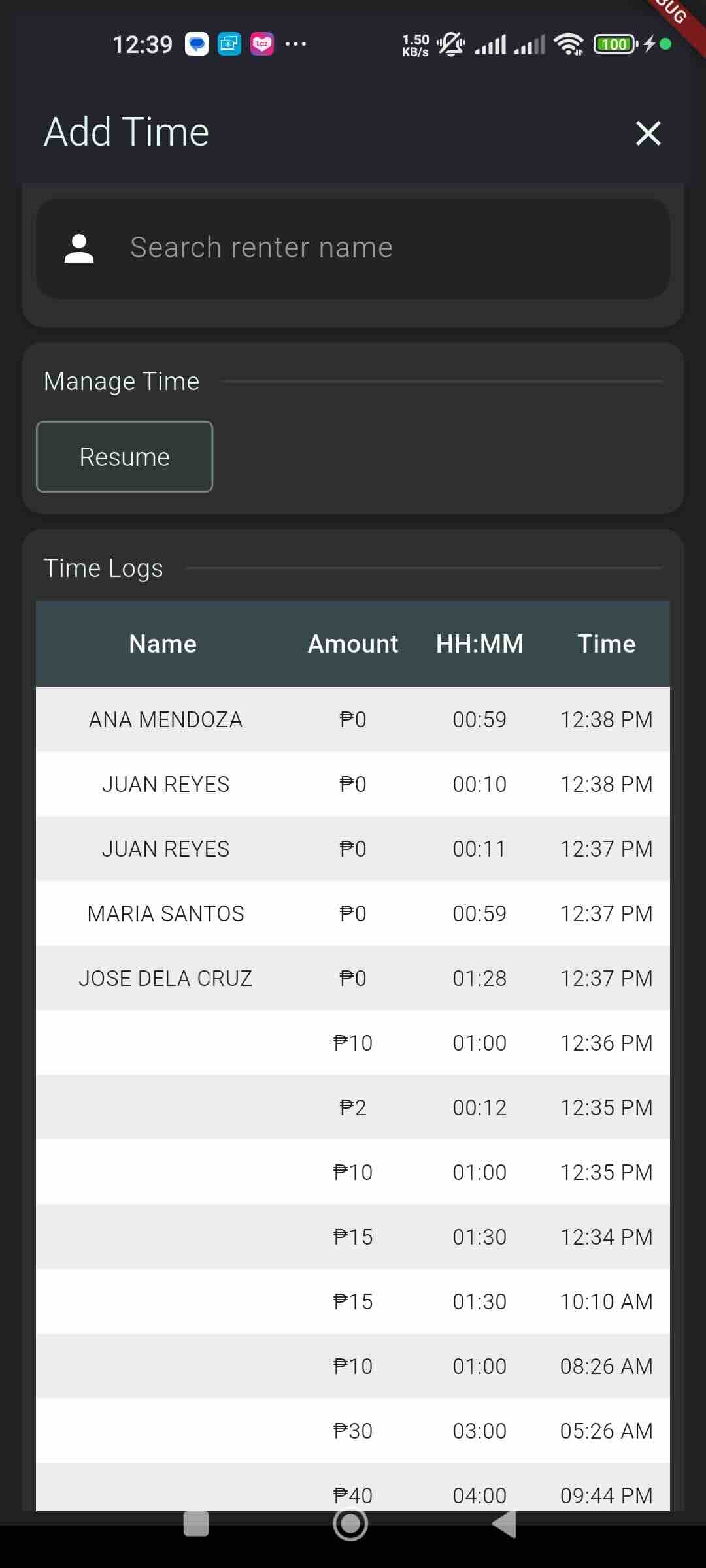
Task: Tap the Resume button
Action: [x=124, y=457]
